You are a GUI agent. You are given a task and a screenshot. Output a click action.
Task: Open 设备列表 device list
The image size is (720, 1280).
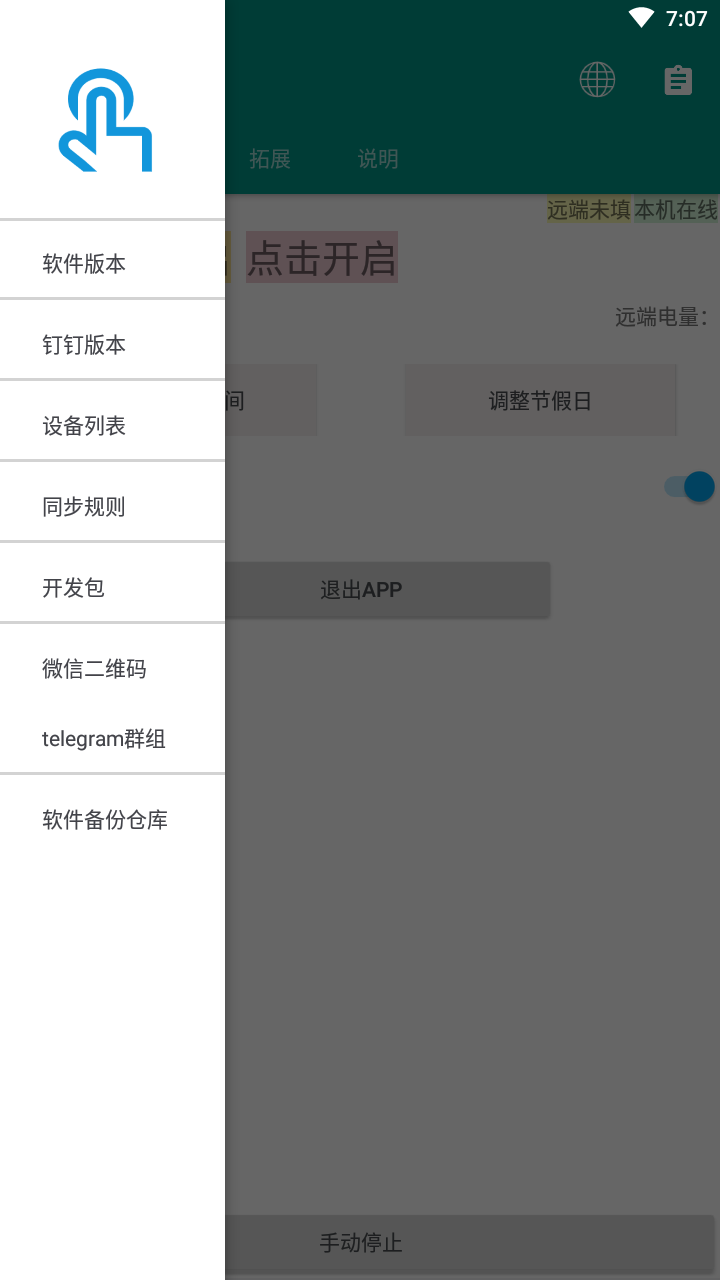(112, 426)
